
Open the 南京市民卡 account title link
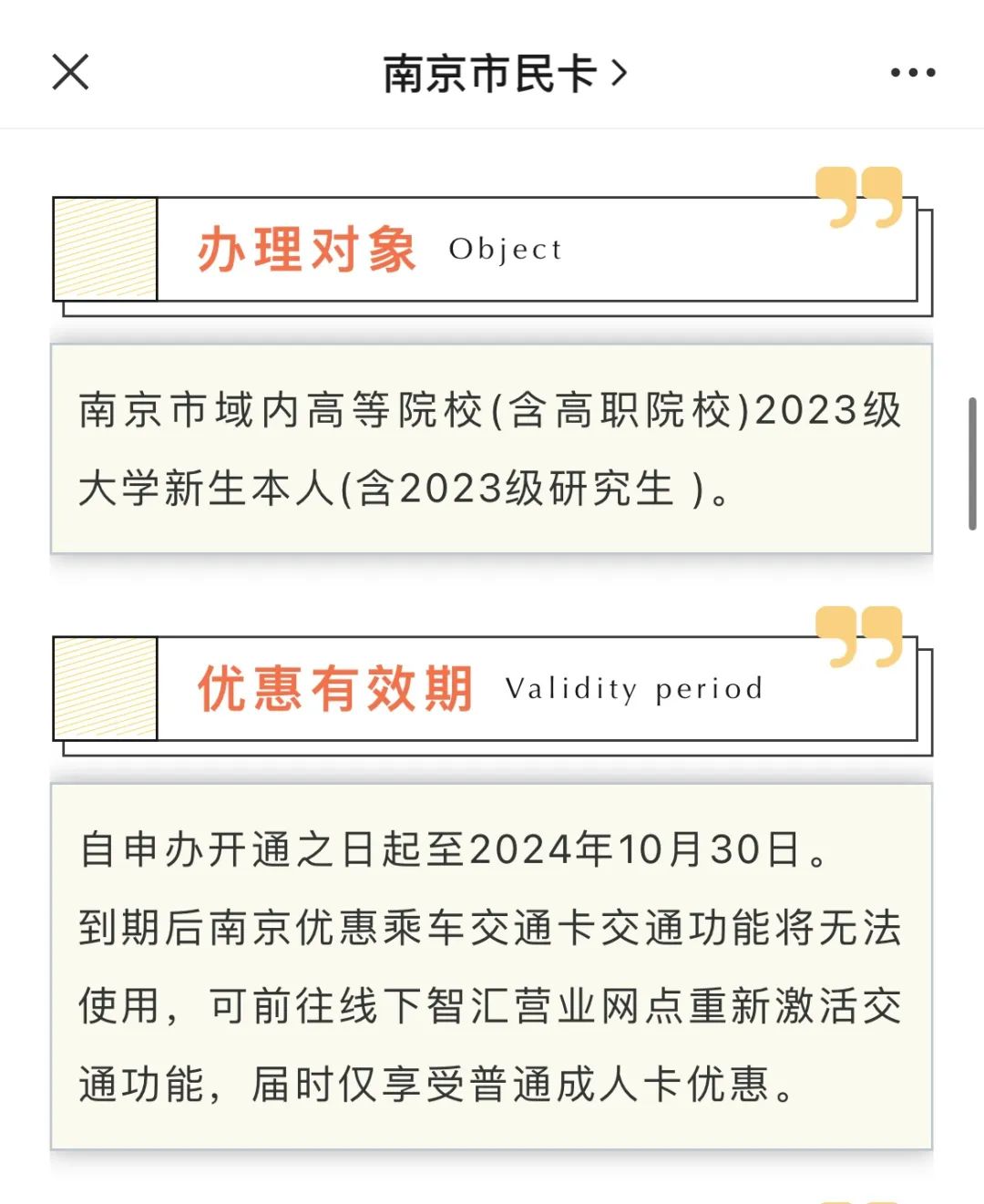coord(504,73)
